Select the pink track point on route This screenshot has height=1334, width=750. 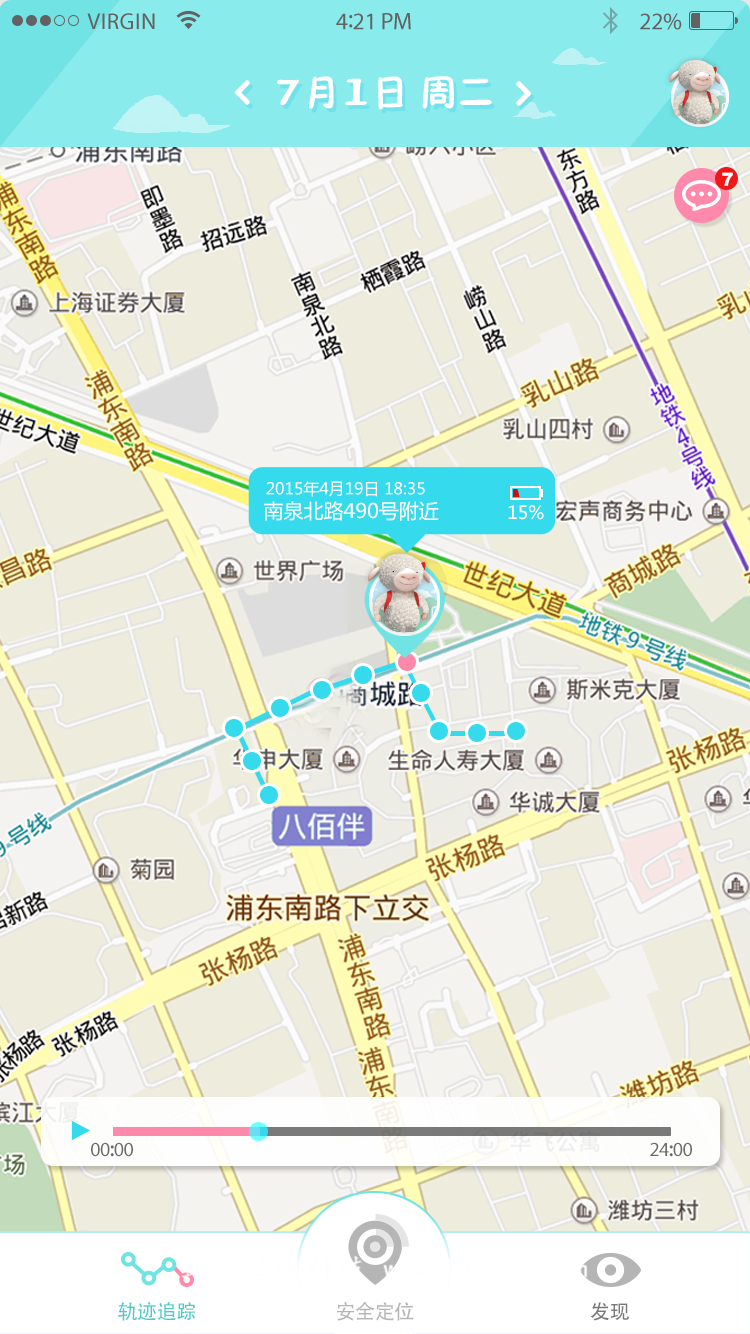click(406, 662)
